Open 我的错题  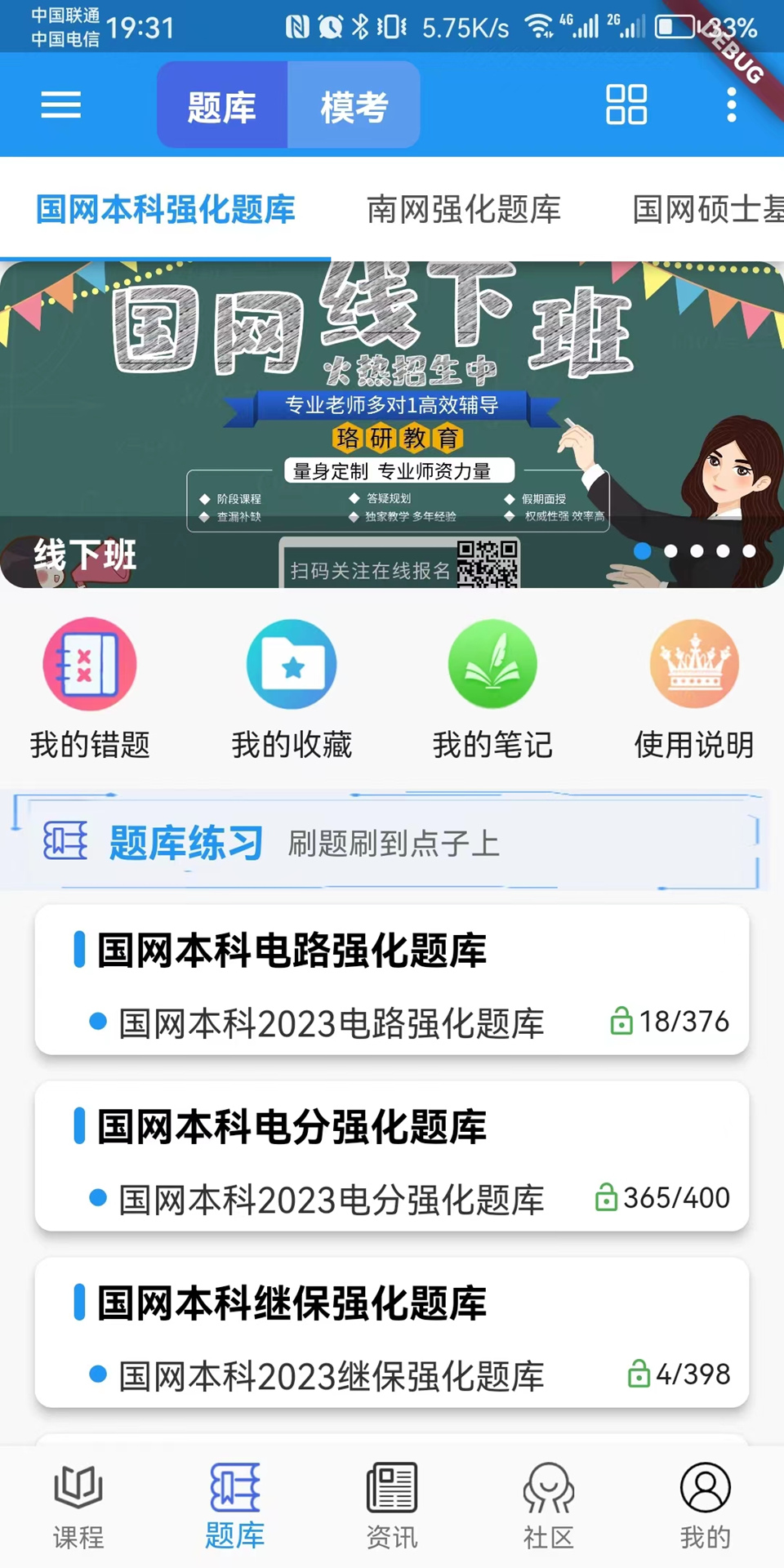(x=90, y=688)
